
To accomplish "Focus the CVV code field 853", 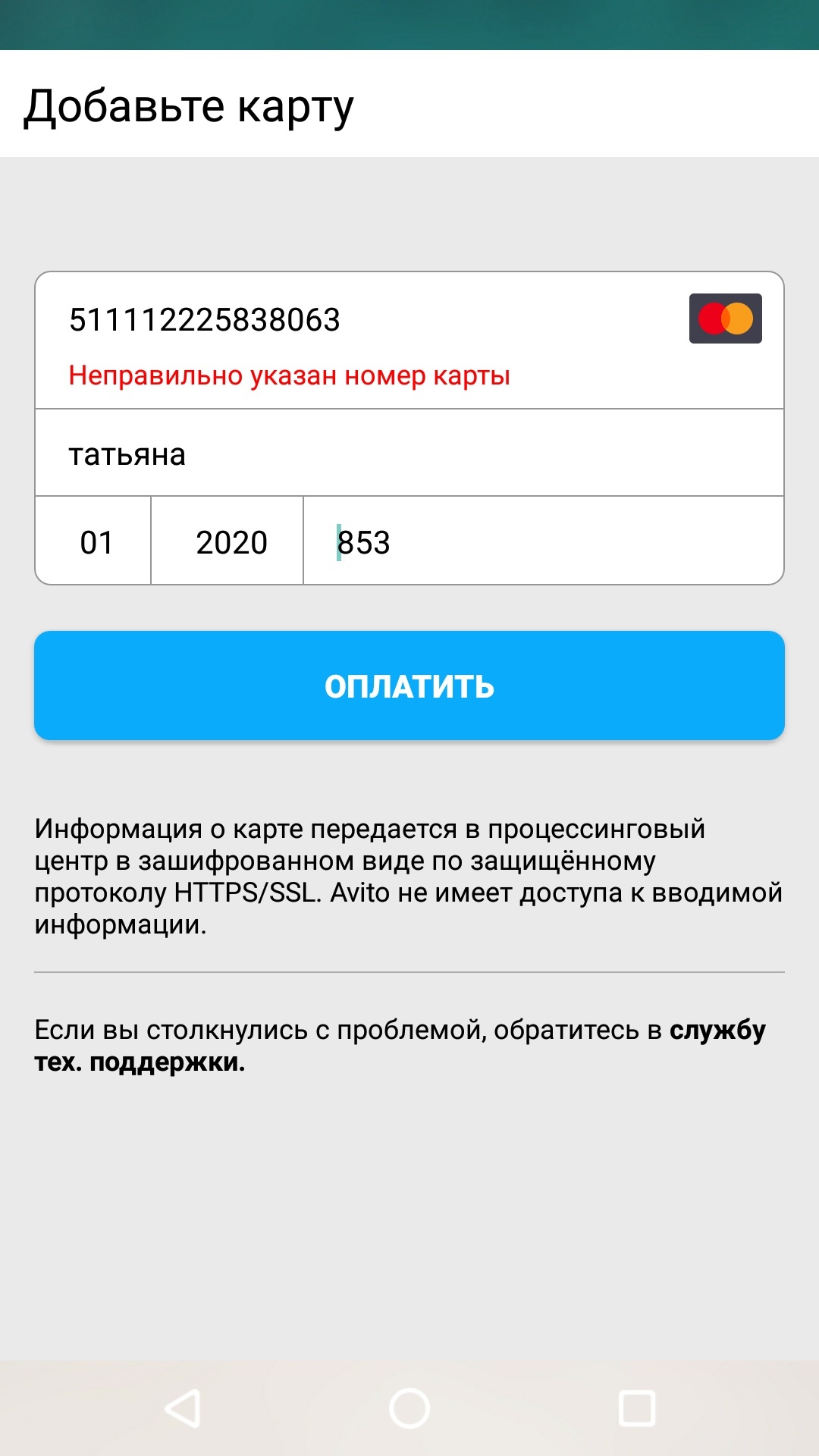I will click(543, 541).
